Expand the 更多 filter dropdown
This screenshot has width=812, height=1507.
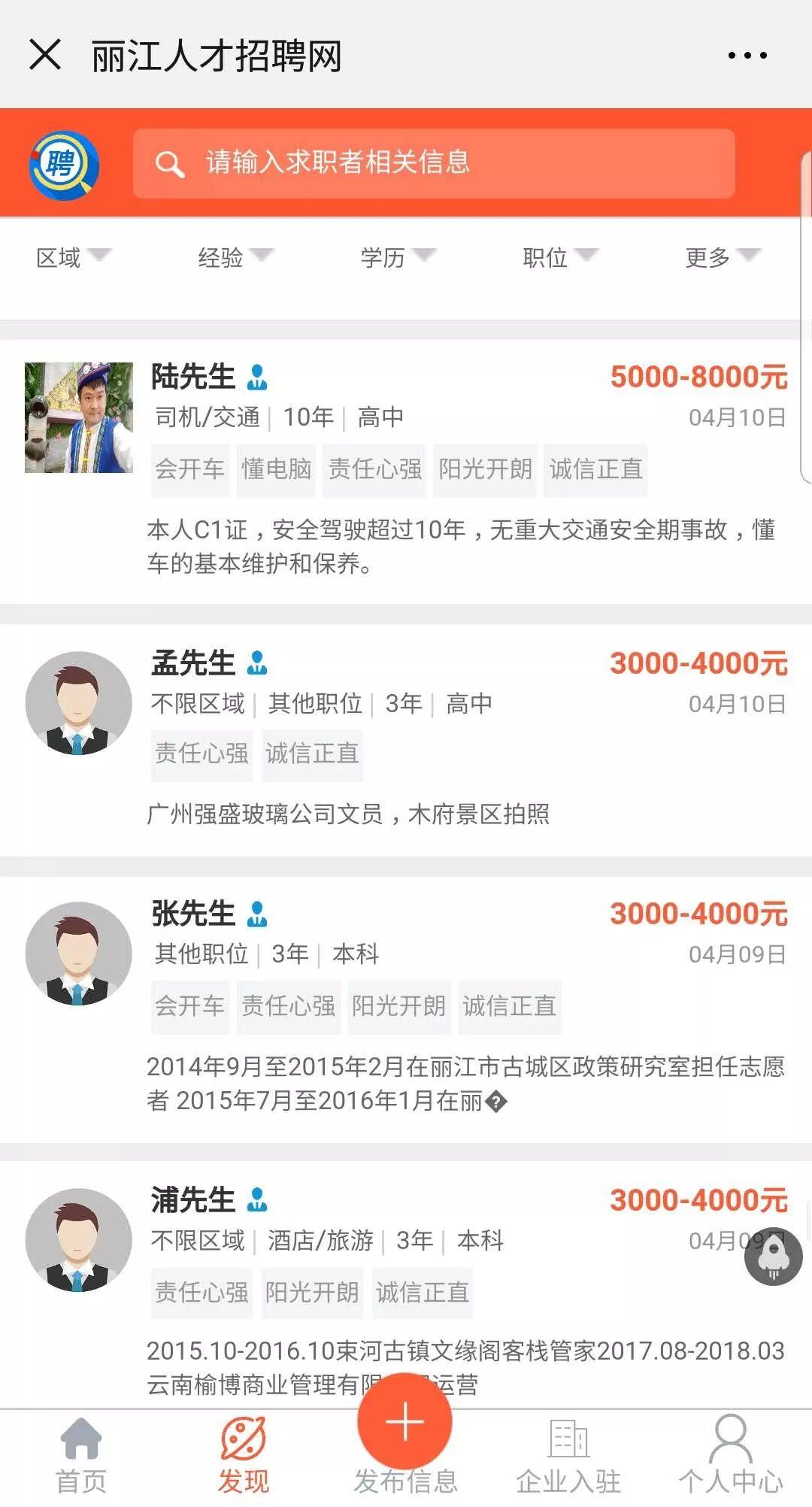coord(722,258)
